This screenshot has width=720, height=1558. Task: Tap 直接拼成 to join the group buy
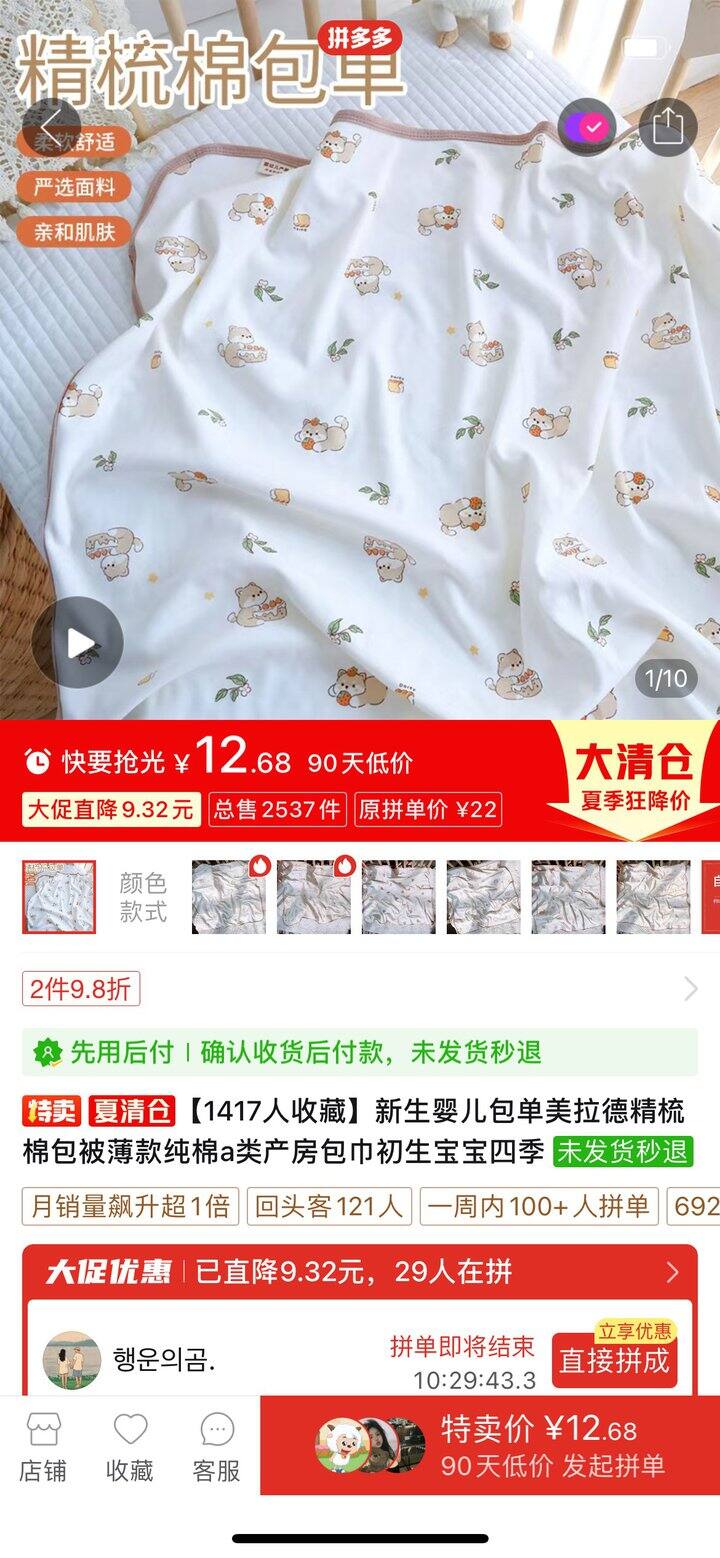pos(613,1360)
